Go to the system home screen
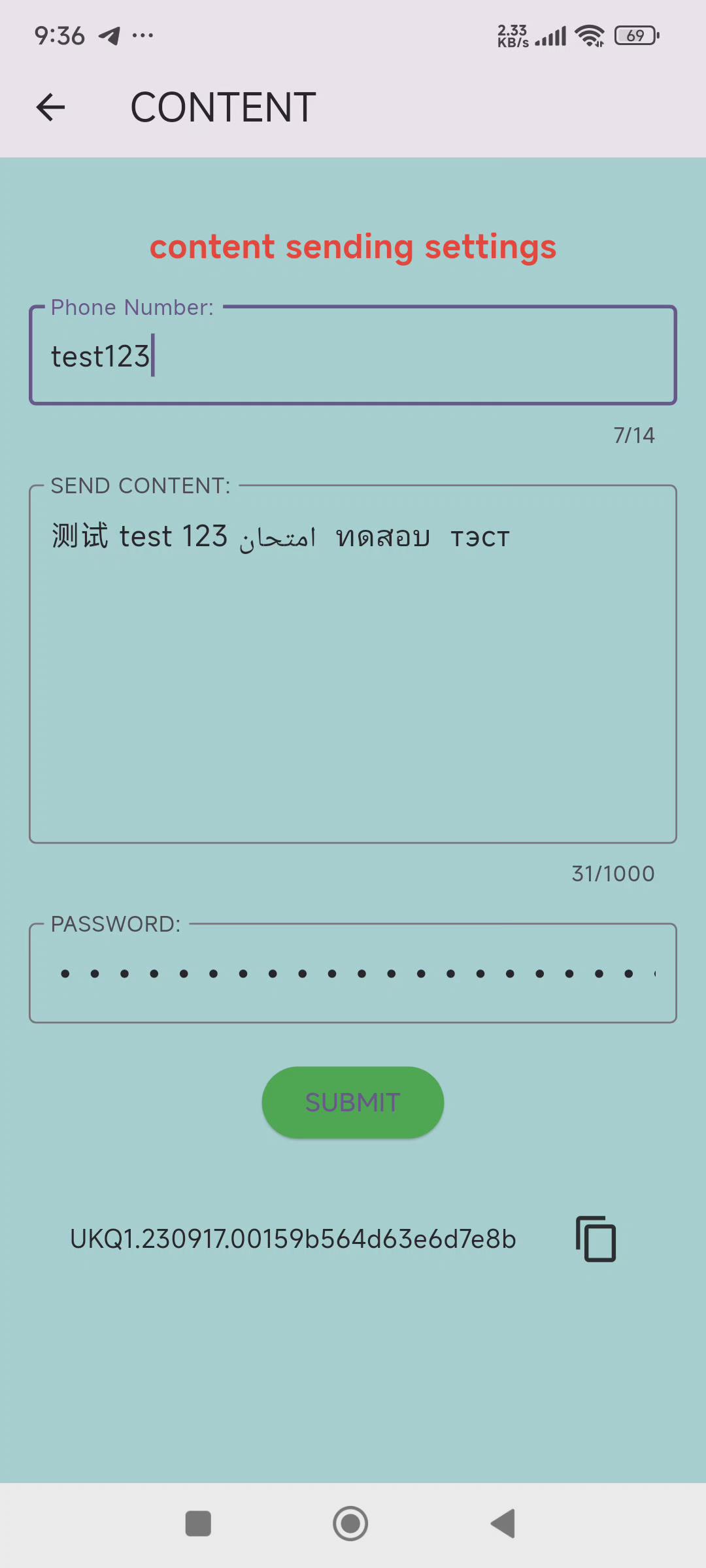Screen dimensions: 706x1568 point(350,1524)
